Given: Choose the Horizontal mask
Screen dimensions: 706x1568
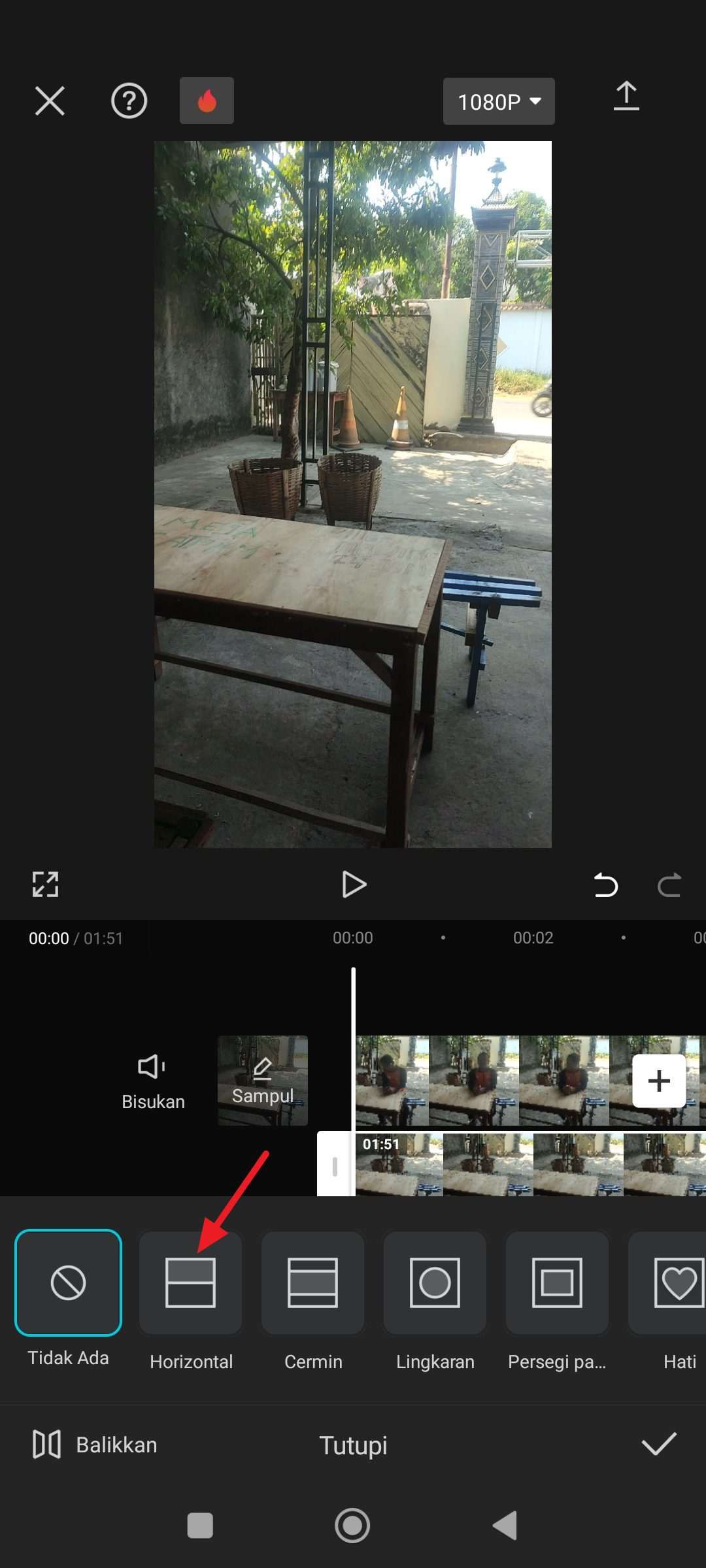Looking at the screenshot, I should (x=190, y=1282).
